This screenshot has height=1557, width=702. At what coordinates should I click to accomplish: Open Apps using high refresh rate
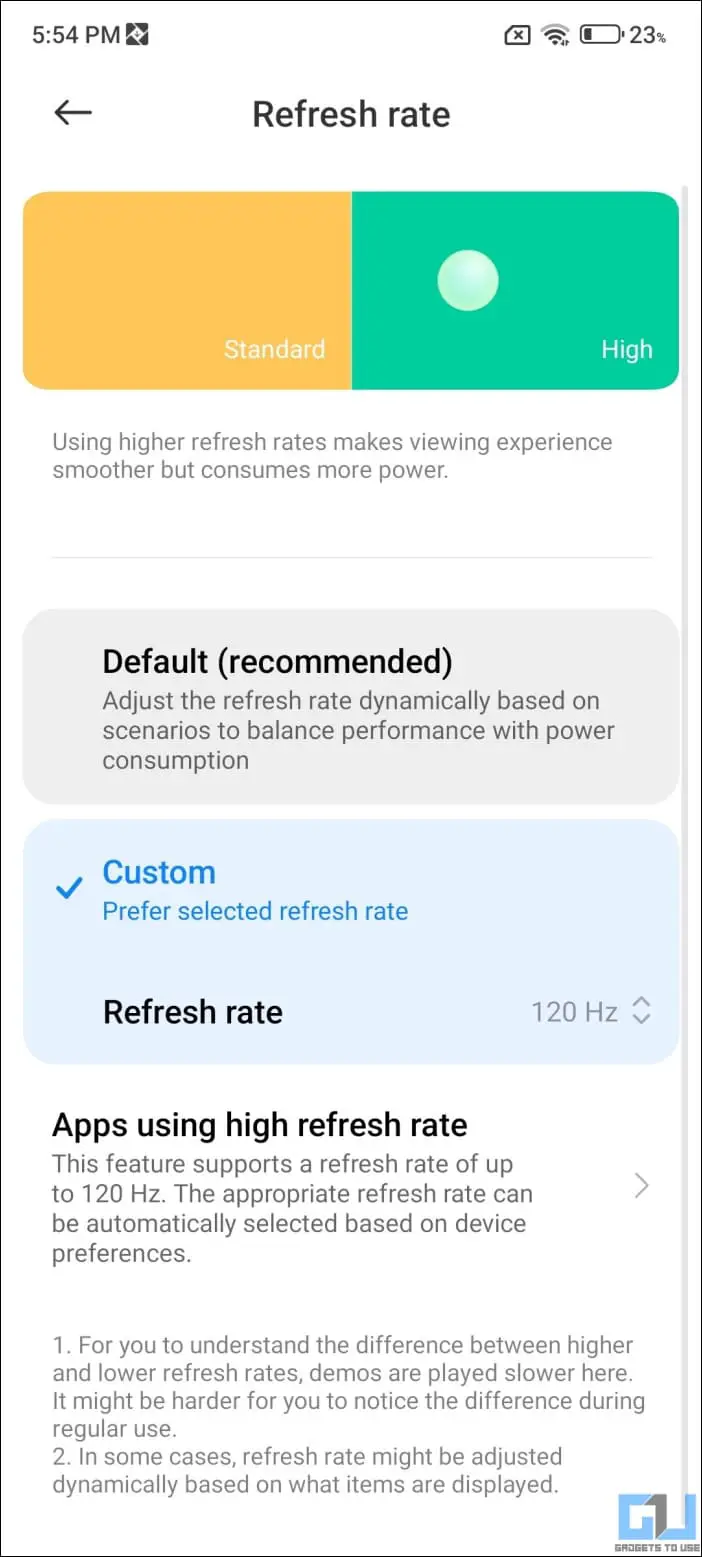(351, 1185)
